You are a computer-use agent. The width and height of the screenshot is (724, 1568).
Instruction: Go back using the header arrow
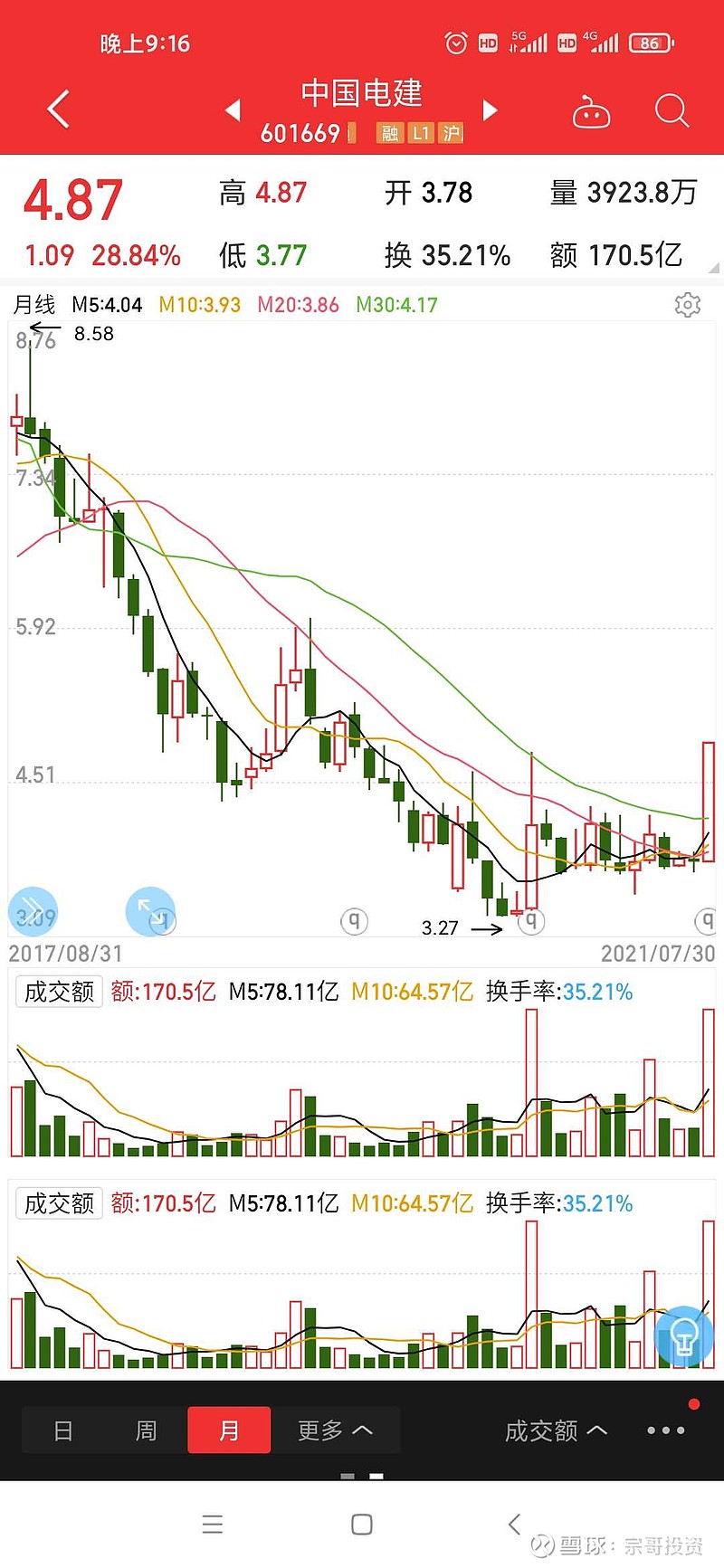pyautogui.click(x=59, y=110)
